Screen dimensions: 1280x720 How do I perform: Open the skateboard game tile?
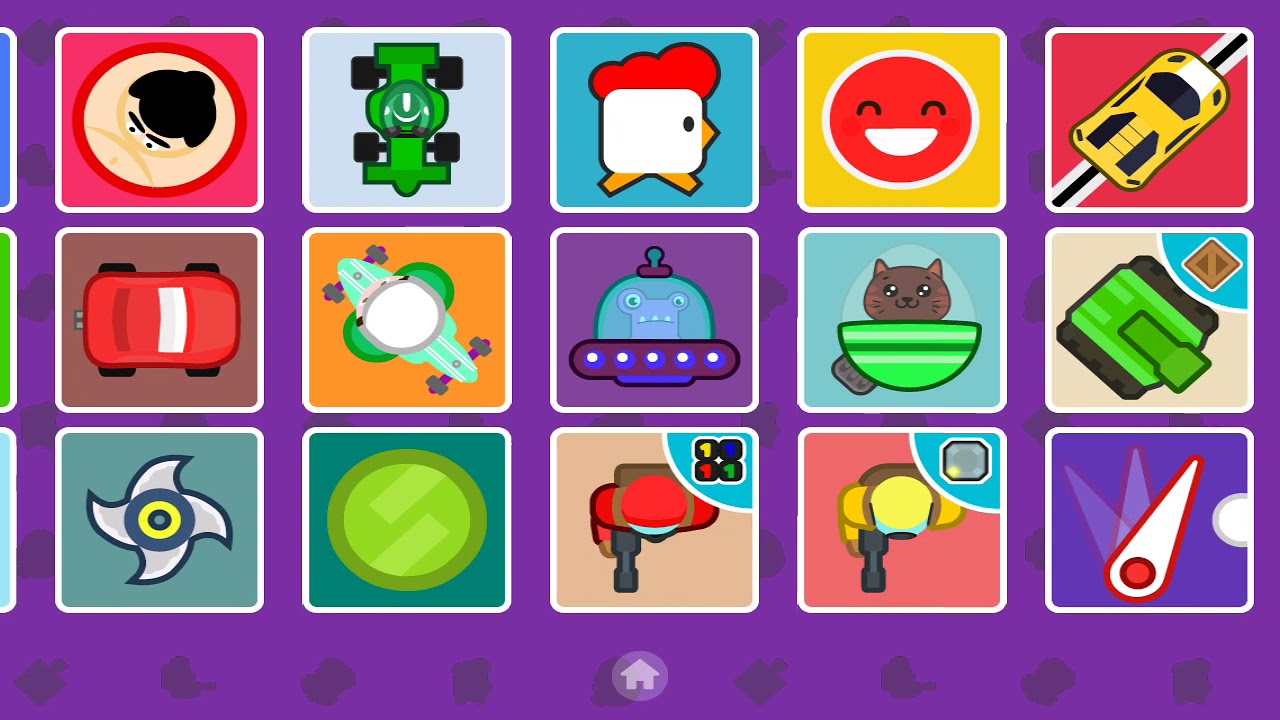(x=406, y=320)
